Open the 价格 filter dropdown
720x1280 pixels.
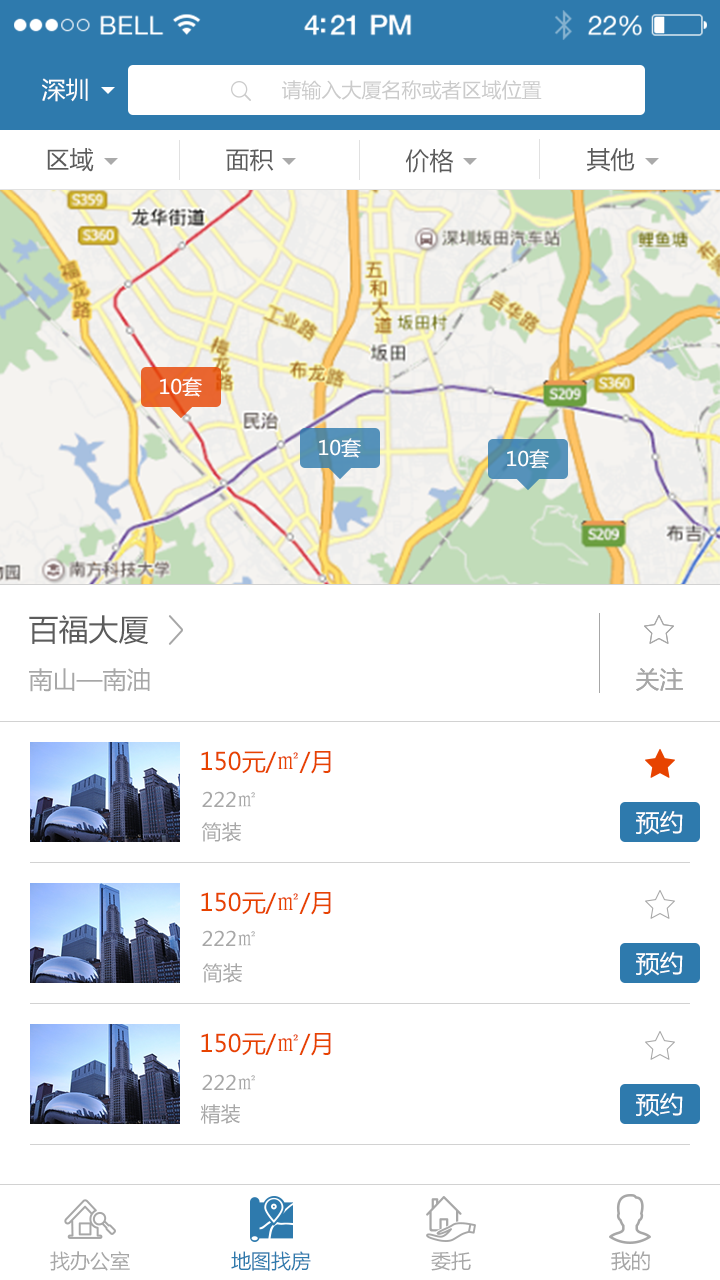pos(440,160)
